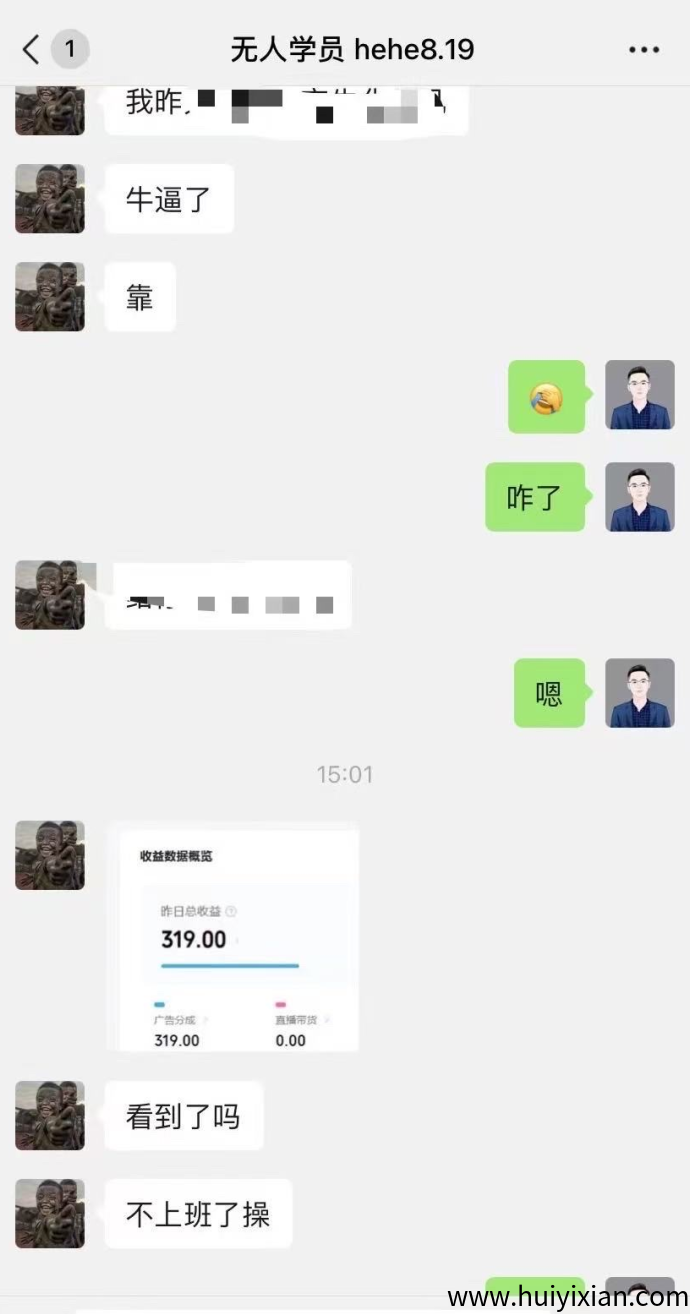
Task: Open the chat's three-dot menu
Action: pos(643,49)
